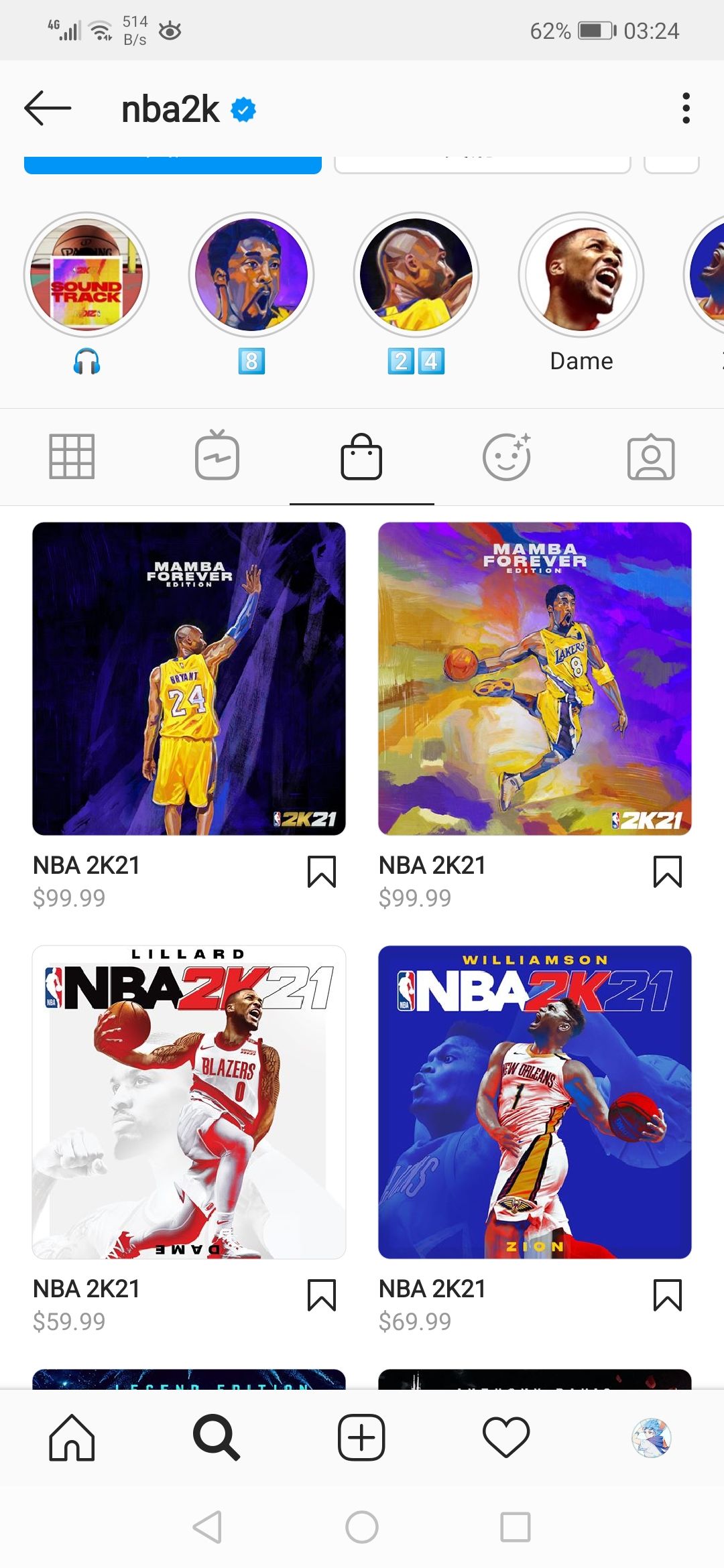This screenshot has width=724, height=1568.
Task: View the number 8 story highlight
Action: pos(251,275)
